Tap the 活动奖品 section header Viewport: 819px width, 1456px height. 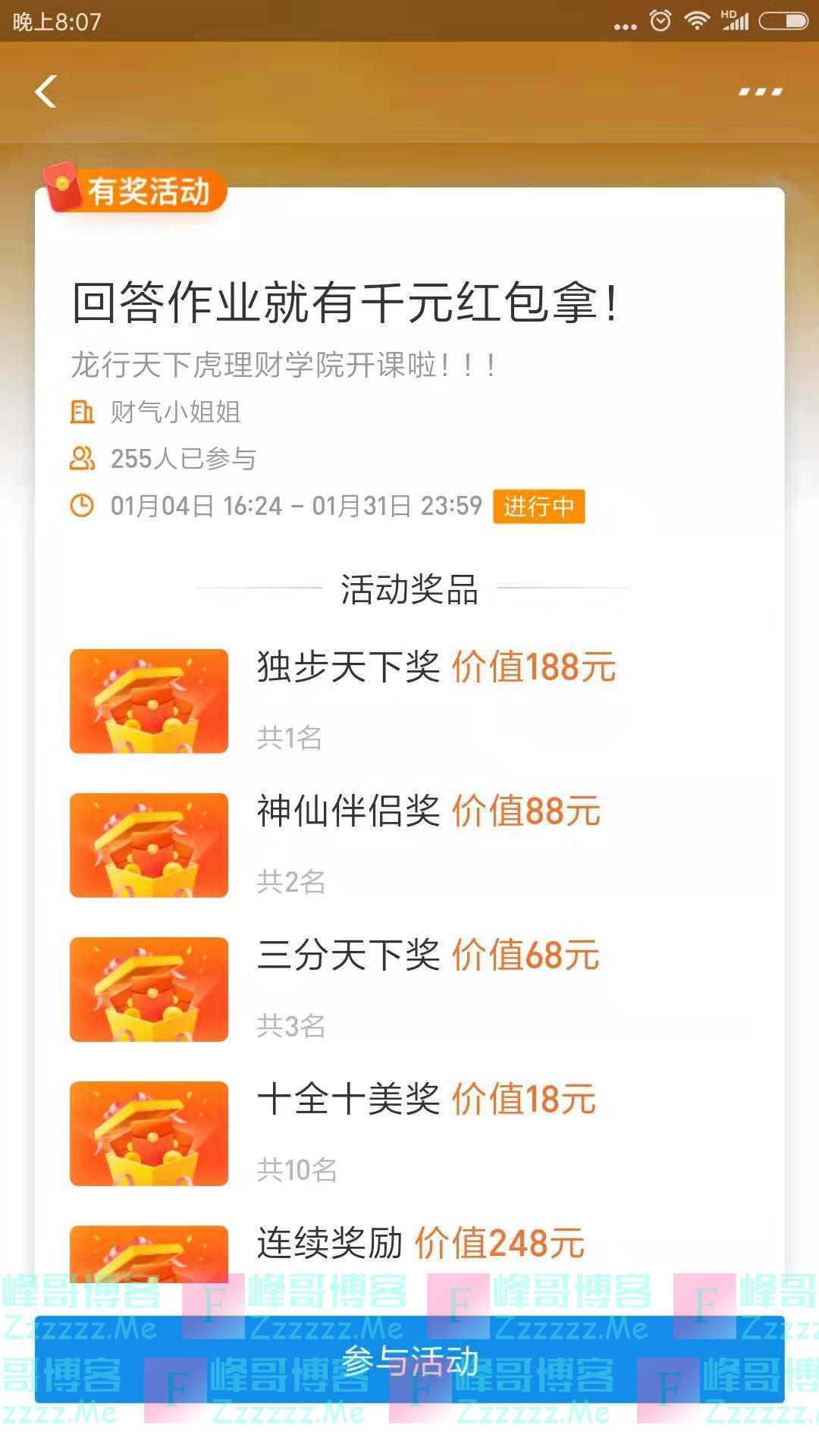point(409,593)
